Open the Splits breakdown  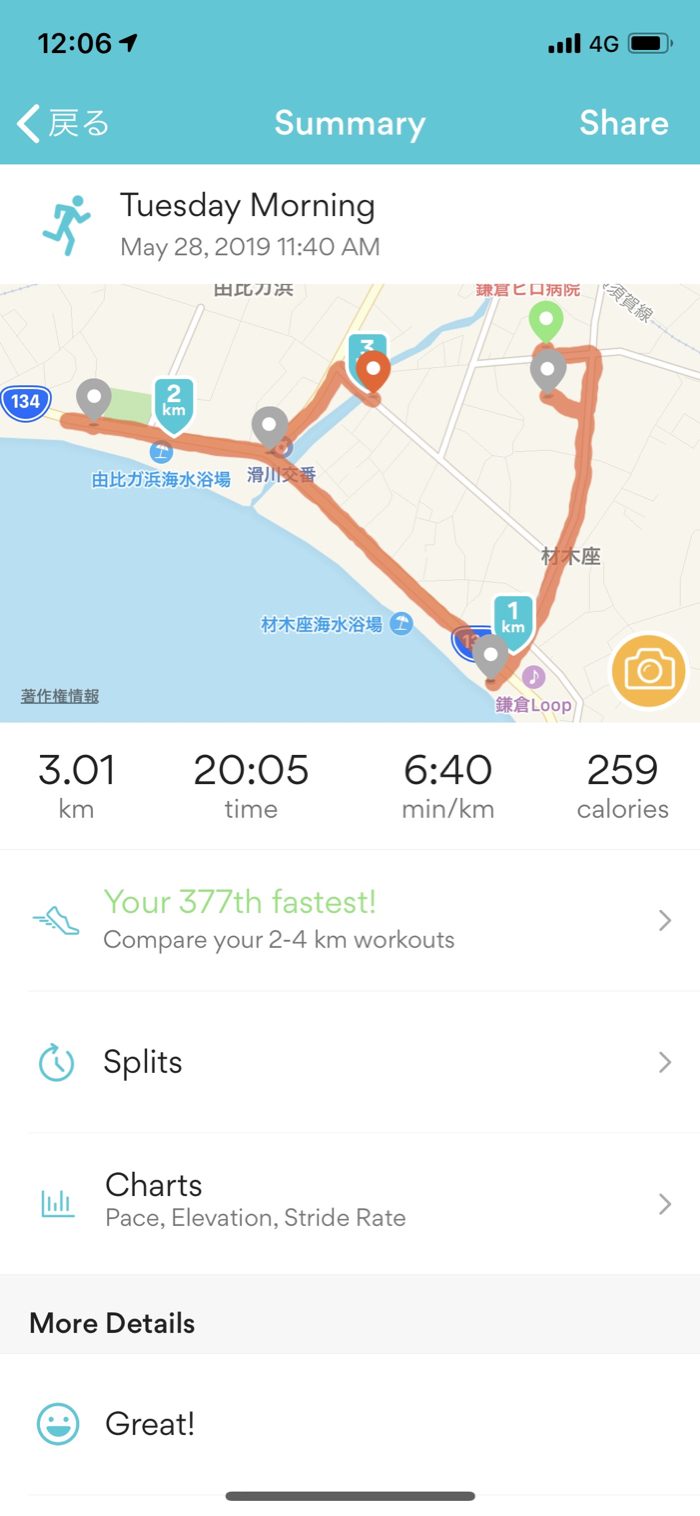pyautogui.click(x=350, y=1062)
